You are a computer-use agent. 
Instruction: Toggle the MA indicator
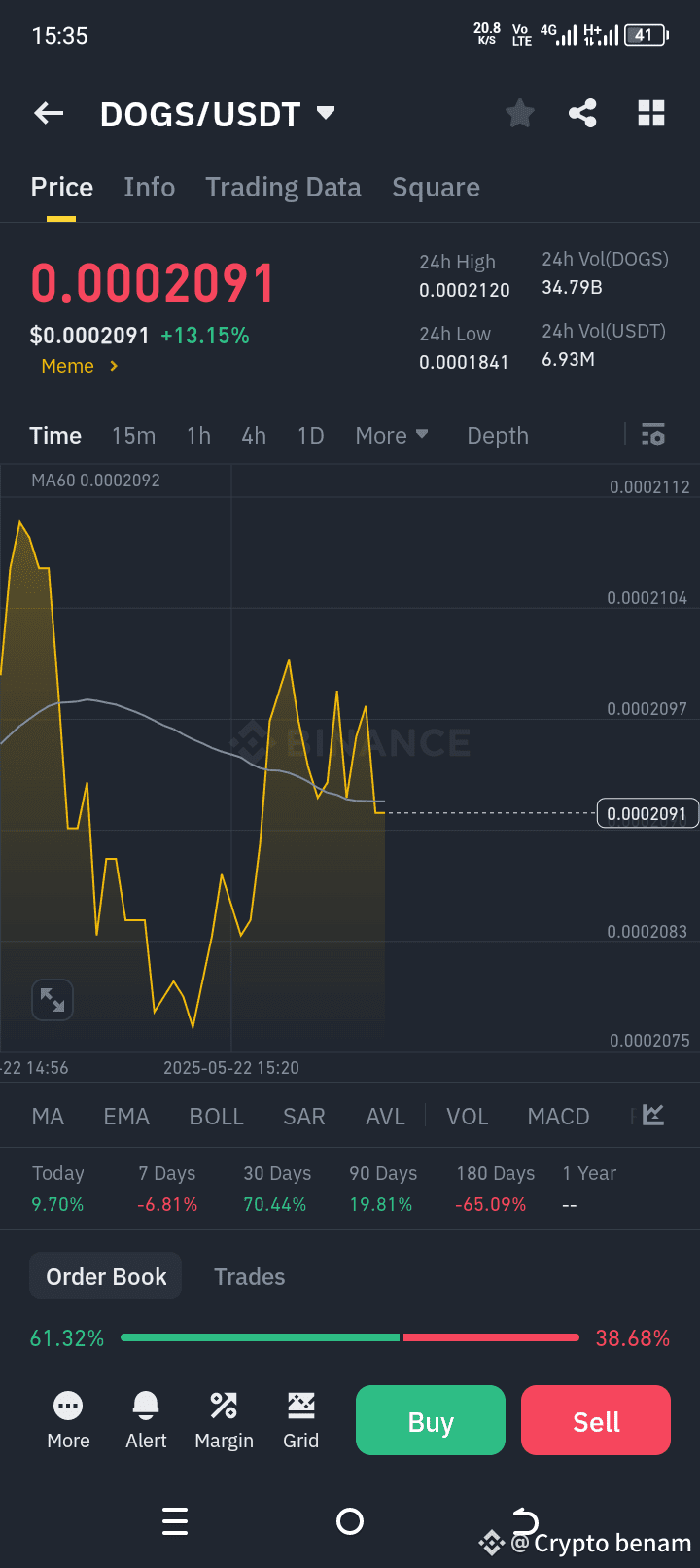(47, 1116)
